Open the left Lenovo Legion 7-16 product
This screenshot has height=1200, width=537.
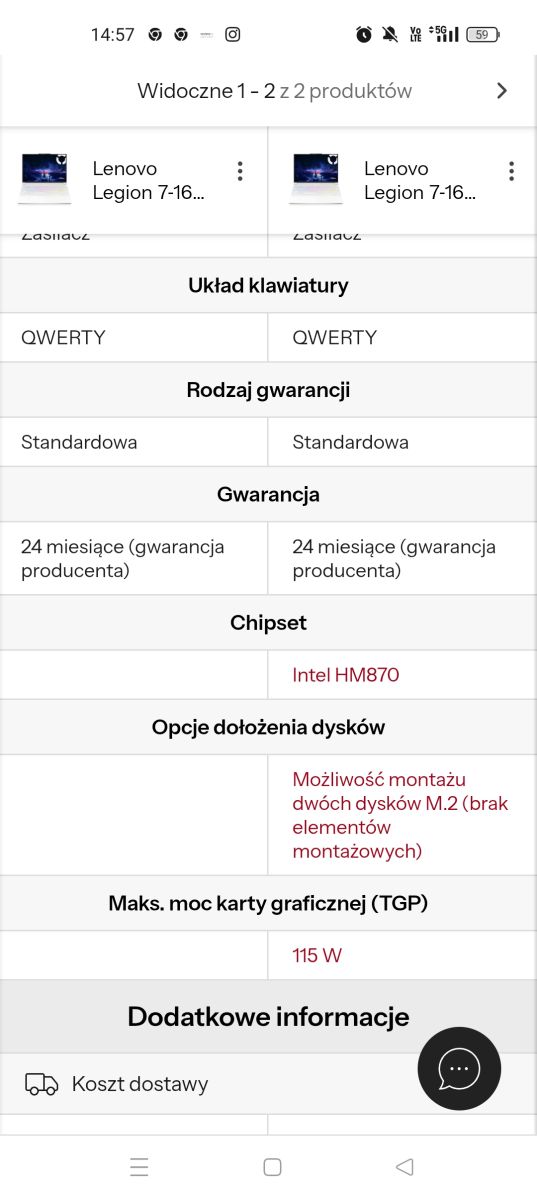pos(149,181)
